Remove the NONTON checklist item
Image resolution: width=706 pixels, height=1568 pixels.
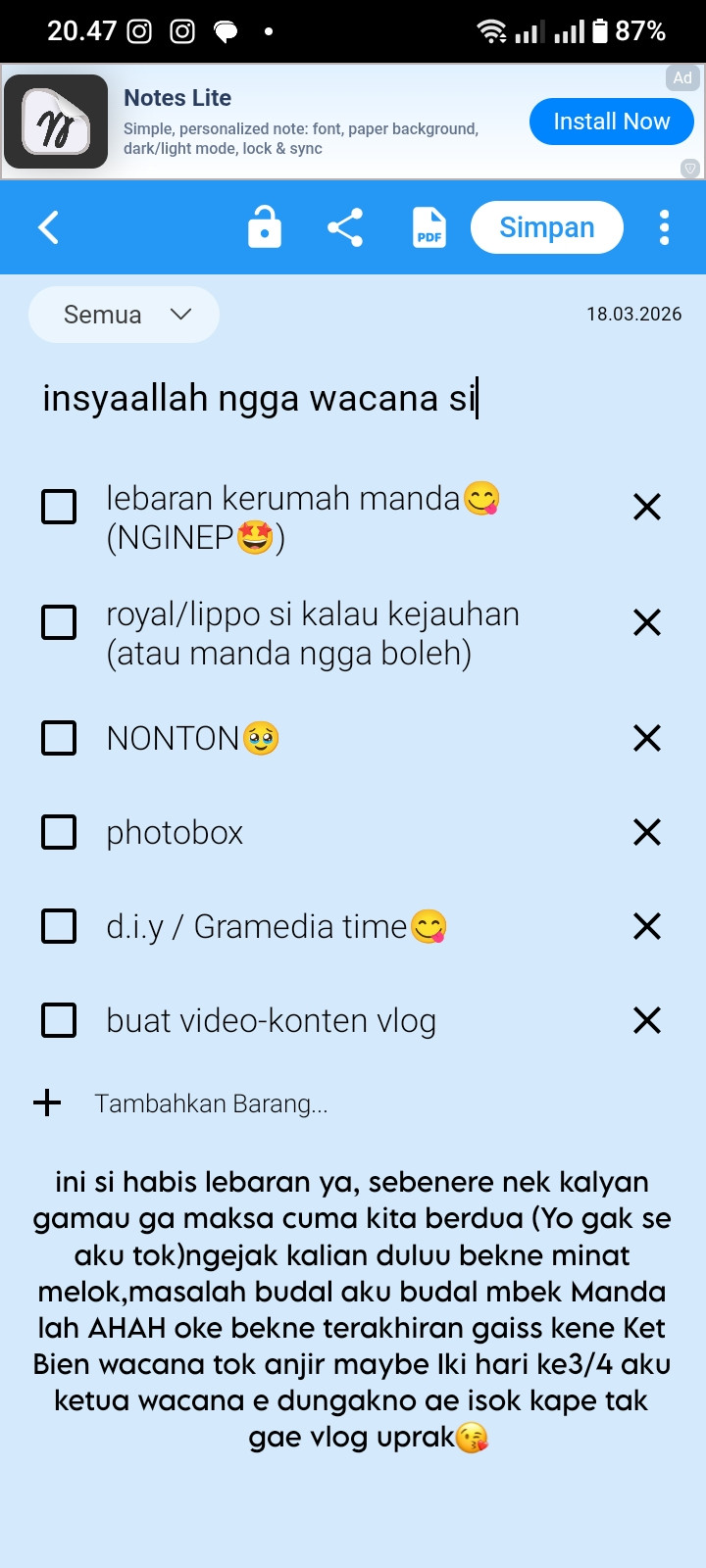(x=647, y=738)
